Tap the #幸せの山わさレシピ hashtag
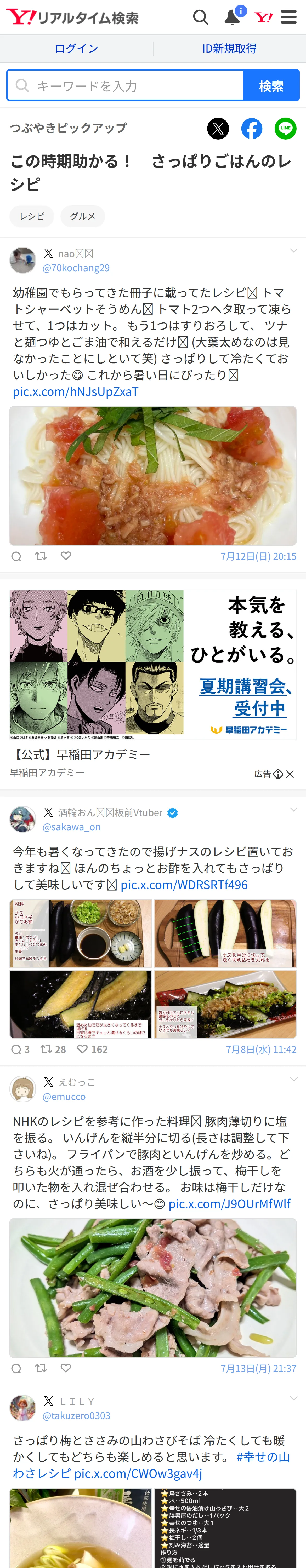306x1568 pixels. pyautogui.click(x=151, y=1465)
